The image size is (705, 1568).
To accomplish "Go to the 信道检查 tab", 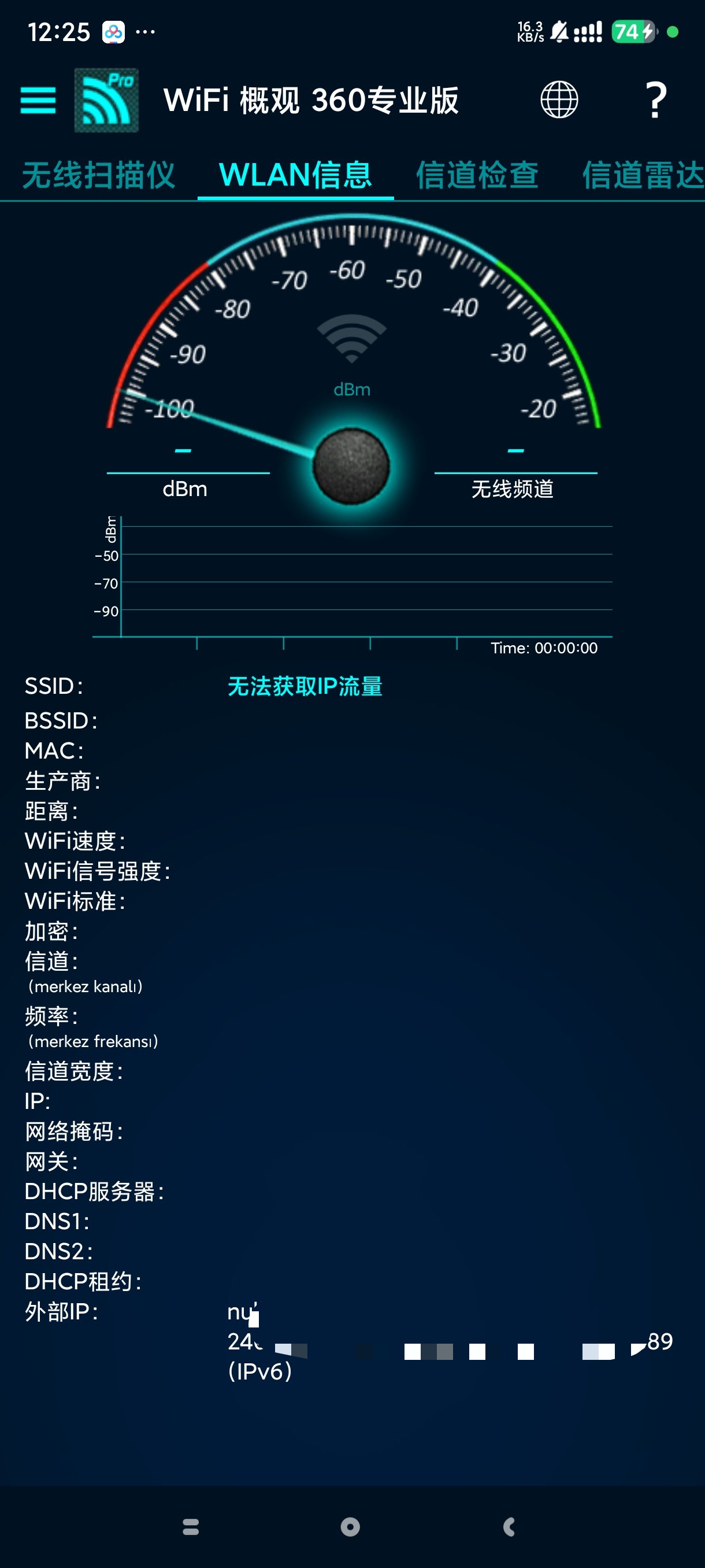I will pyautogui.click(x=477, y=176).
